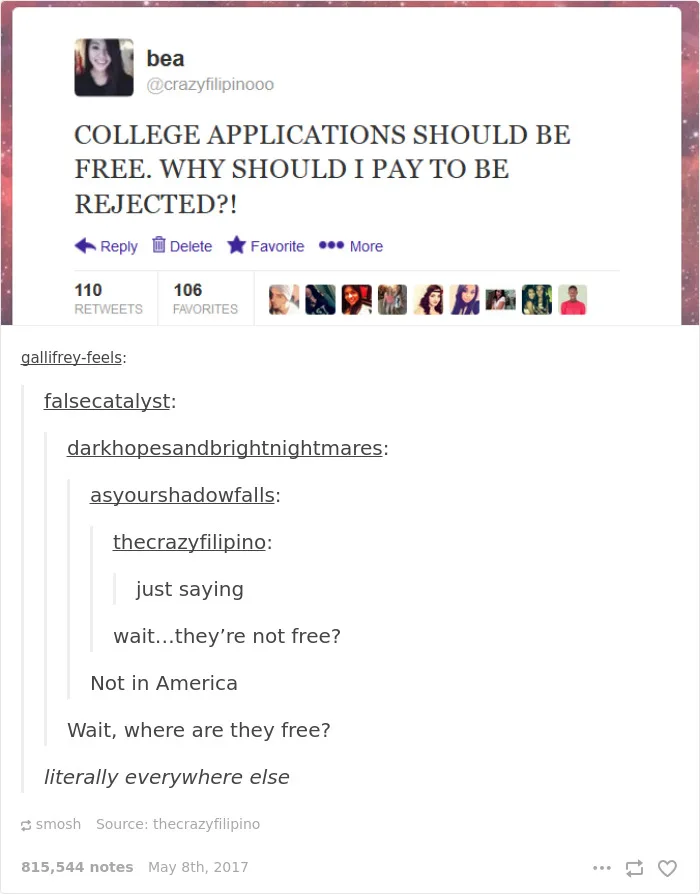Image resolution: width=700 pixels, height=894 pixels.
Task: Open thecrazyfilipino username link in the thread
Action: coord(189,542)
